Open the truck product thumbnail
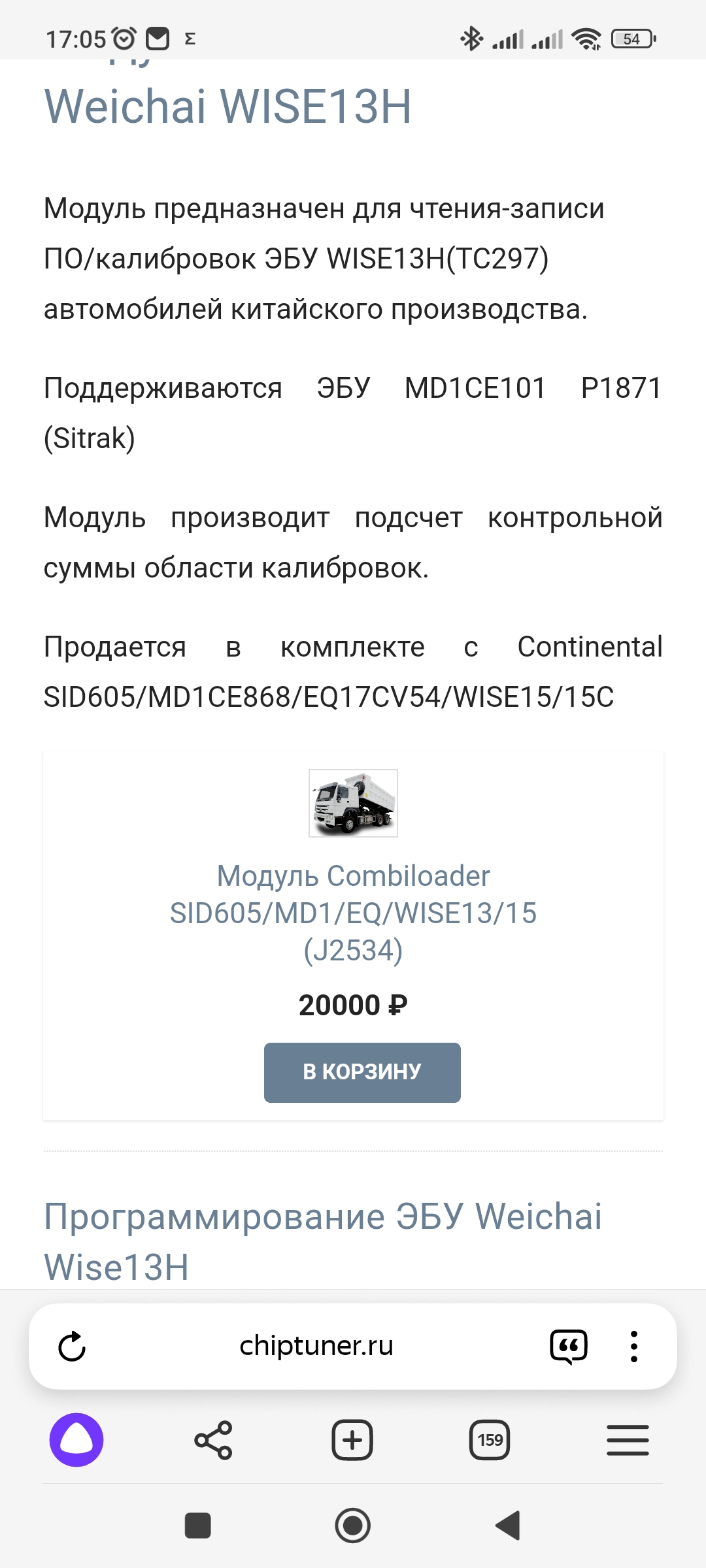This screenshot has width=706, height=1568. pyautogui.click(x=353, y=803)
